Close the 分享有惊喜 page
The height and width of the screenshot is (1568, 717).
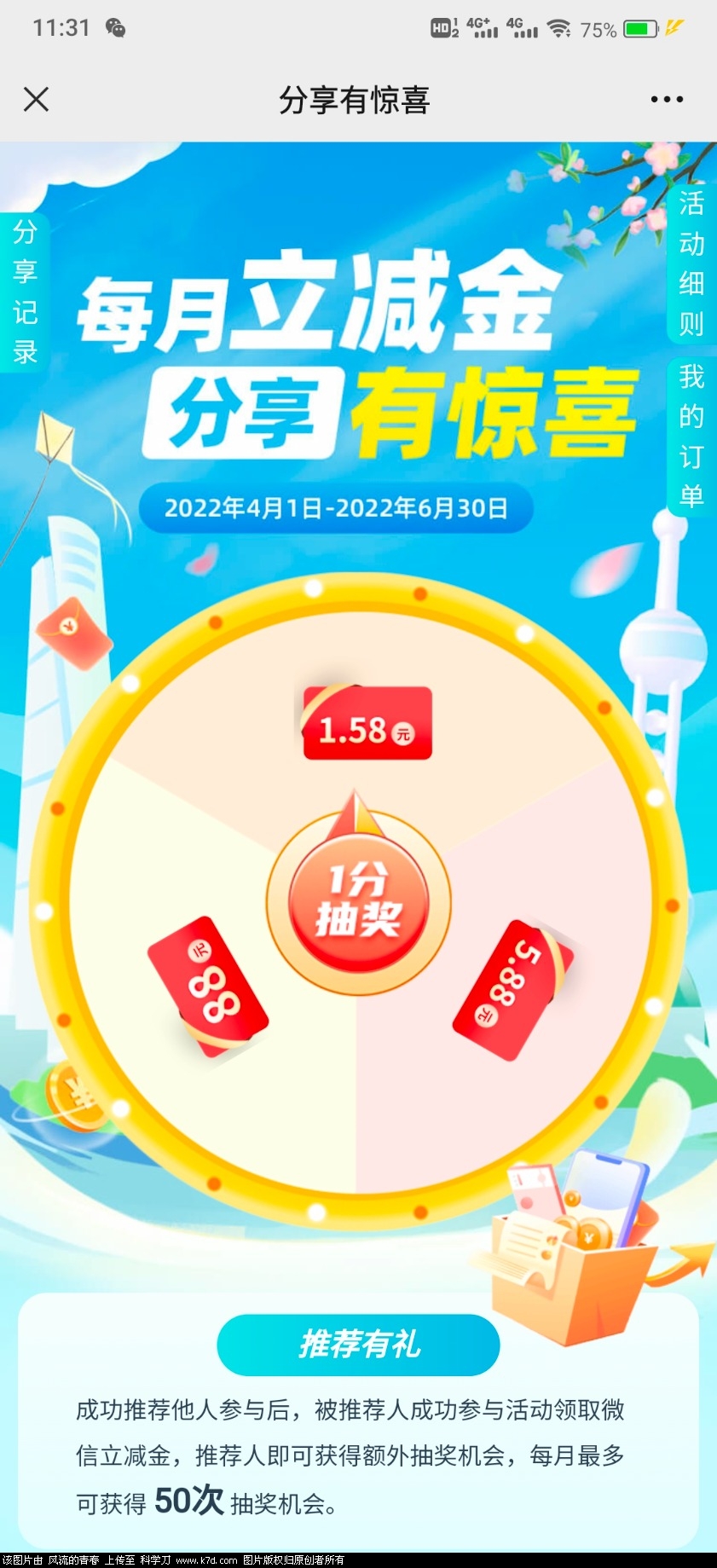[36, 100]
